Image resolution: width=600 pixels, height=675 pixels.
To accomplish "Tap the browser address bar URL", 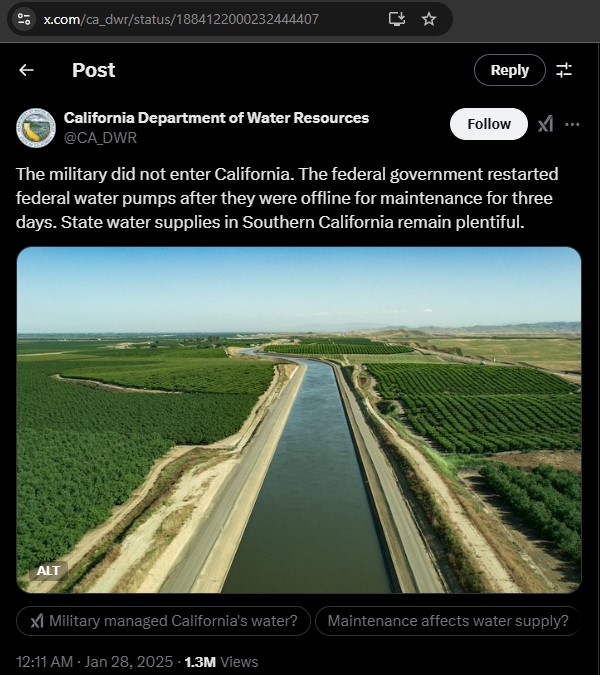I will [x=180, y=19].
